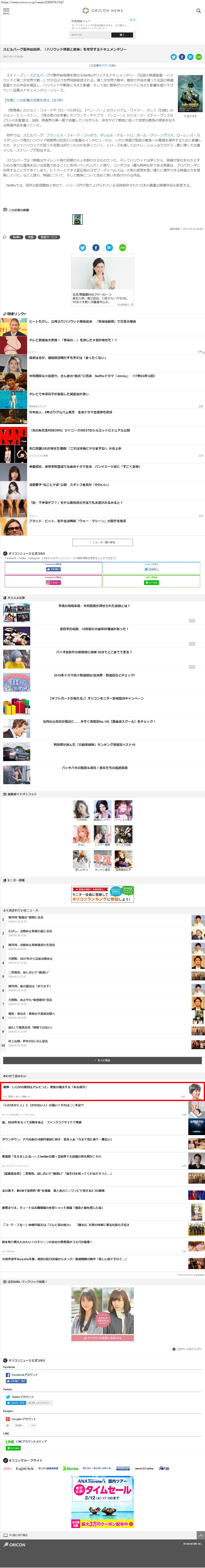Share article on Twitter at top
Image resolution: width=205 pixels, height=1568 pixels.
pos(173,57)
